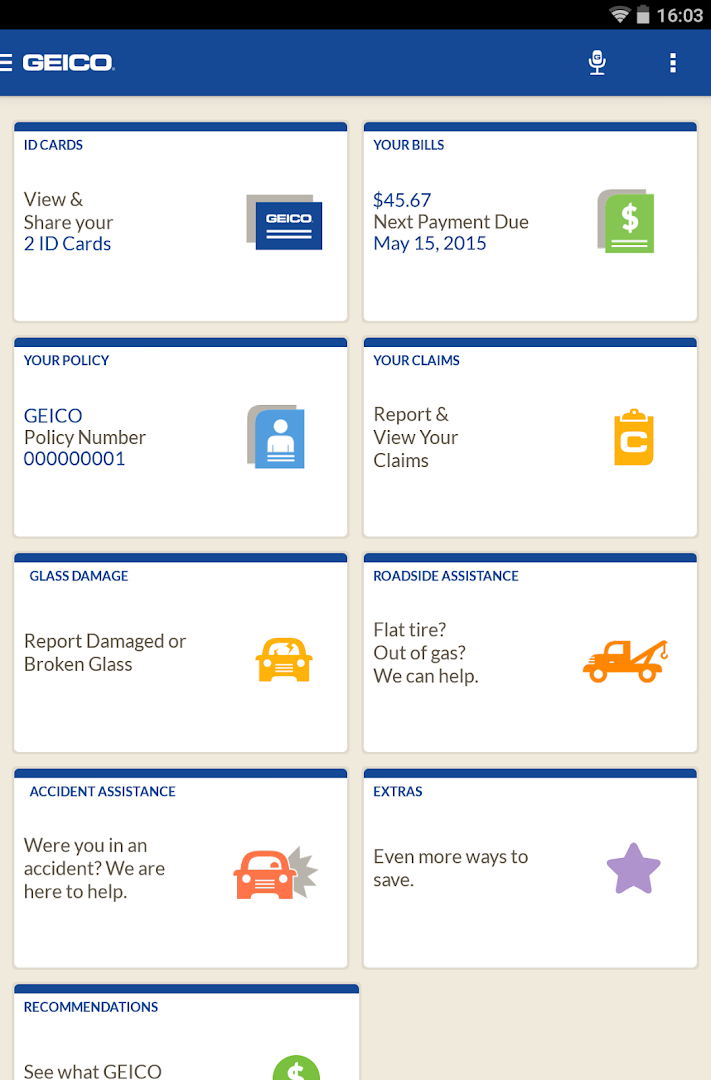
Task: Open the overflow menu
Action: 673,63
